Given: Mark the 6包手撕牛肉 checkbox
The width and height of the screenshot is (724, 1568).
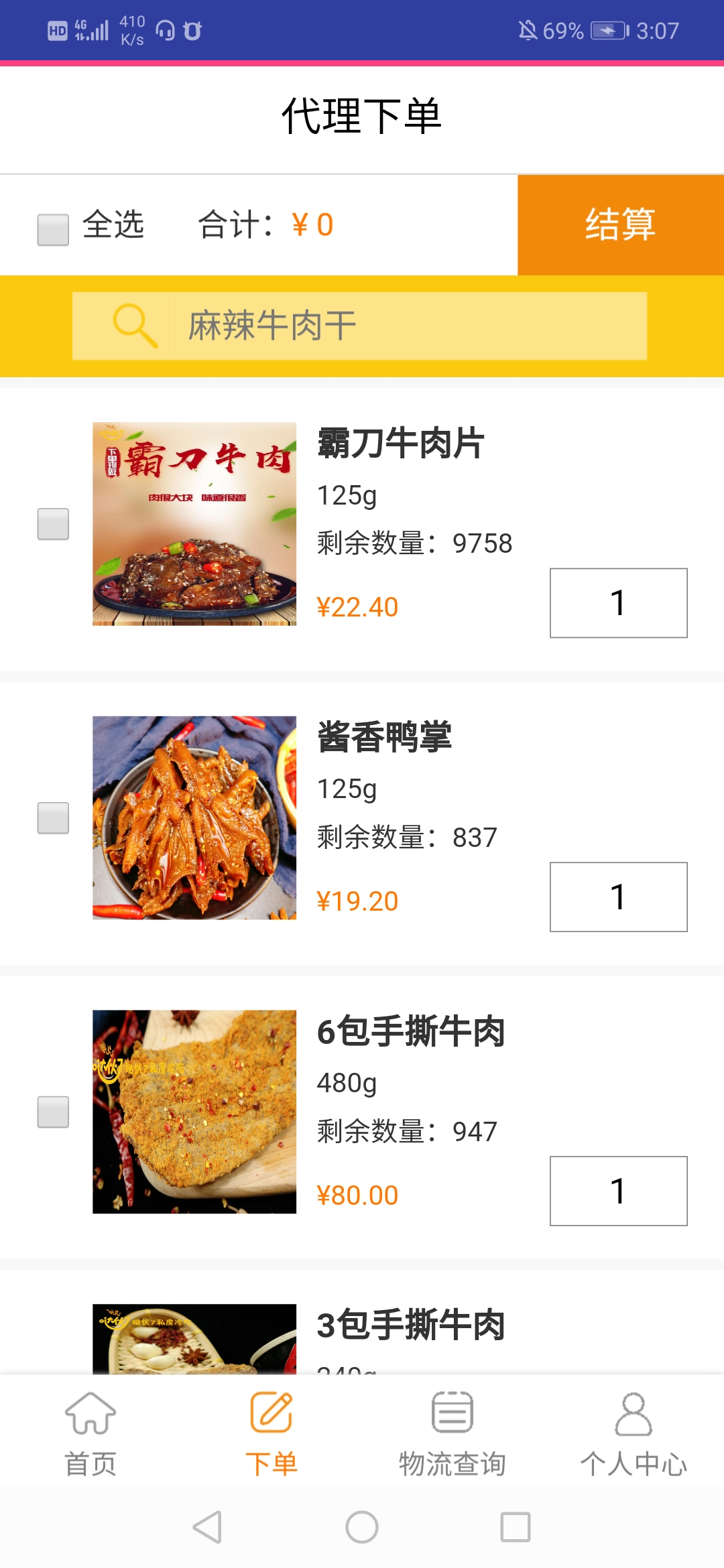Looking at the screenshot, I should (53, 1112).
